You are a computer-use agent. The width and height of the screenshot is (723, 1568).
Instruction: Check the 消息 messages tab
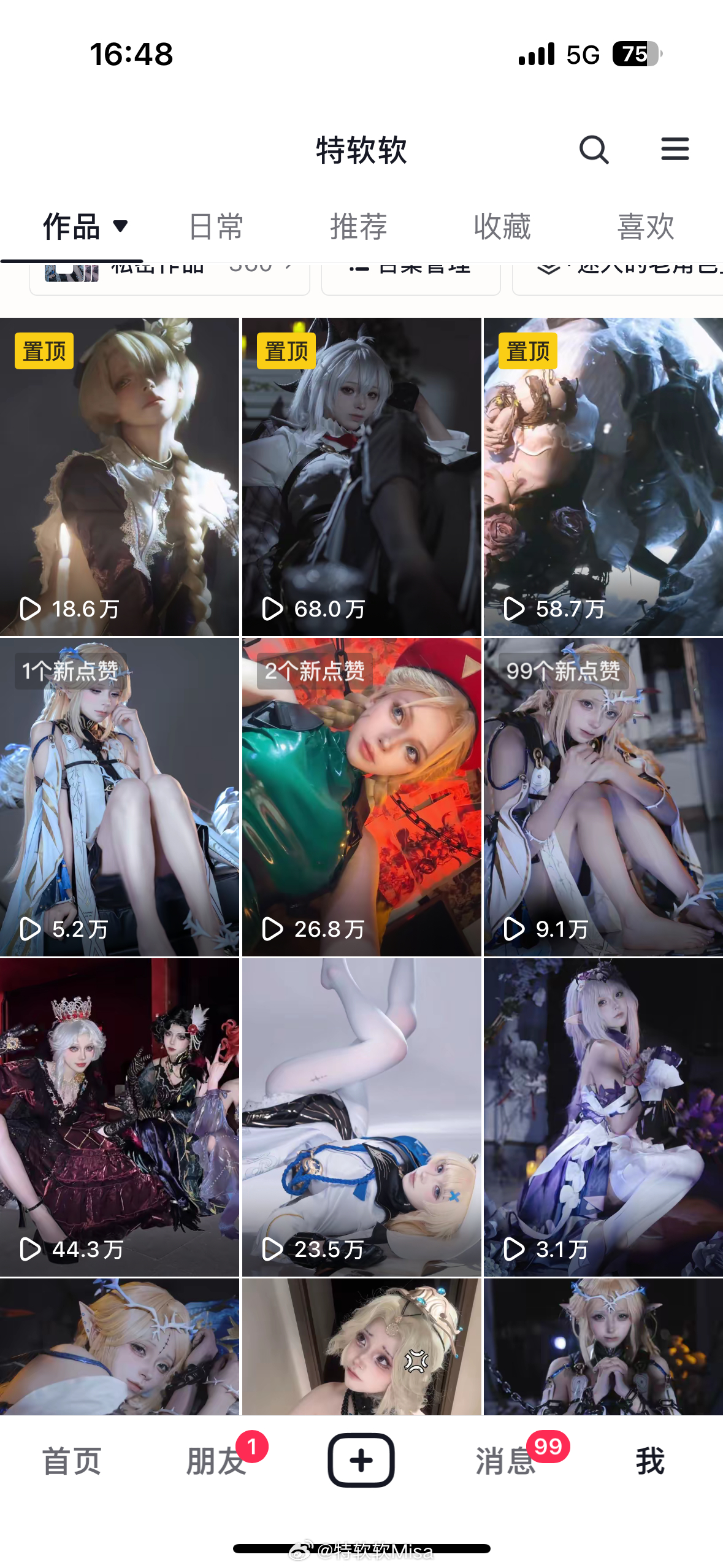tap(505, 1461)
